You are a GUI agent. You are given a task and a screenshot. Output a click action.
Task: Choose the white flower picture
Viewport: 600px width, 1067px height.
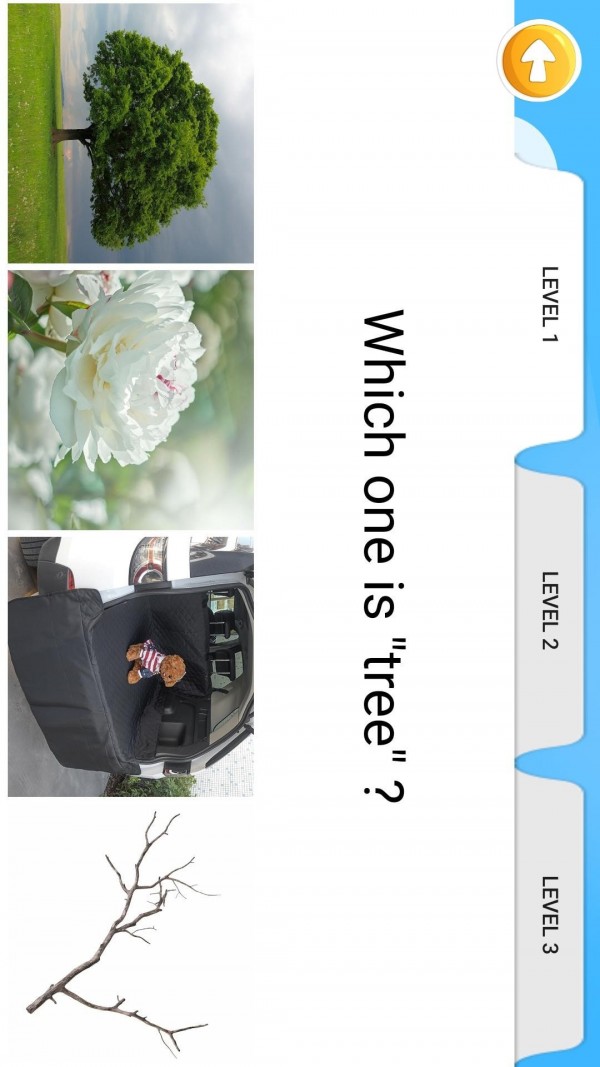[131, 399]
